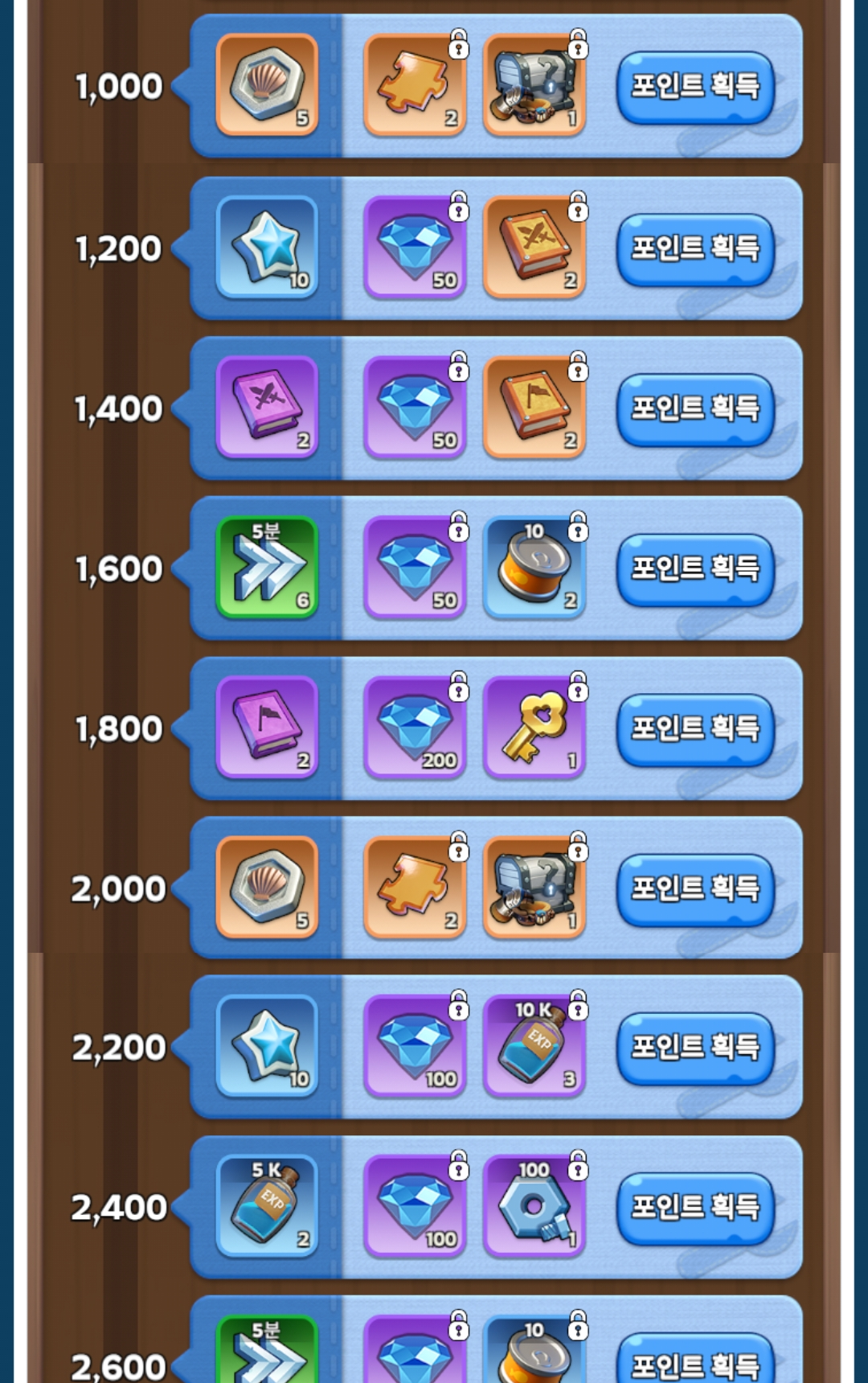Tap 포인트 획득 for the 1,000 tier

[x=695, y=87]
